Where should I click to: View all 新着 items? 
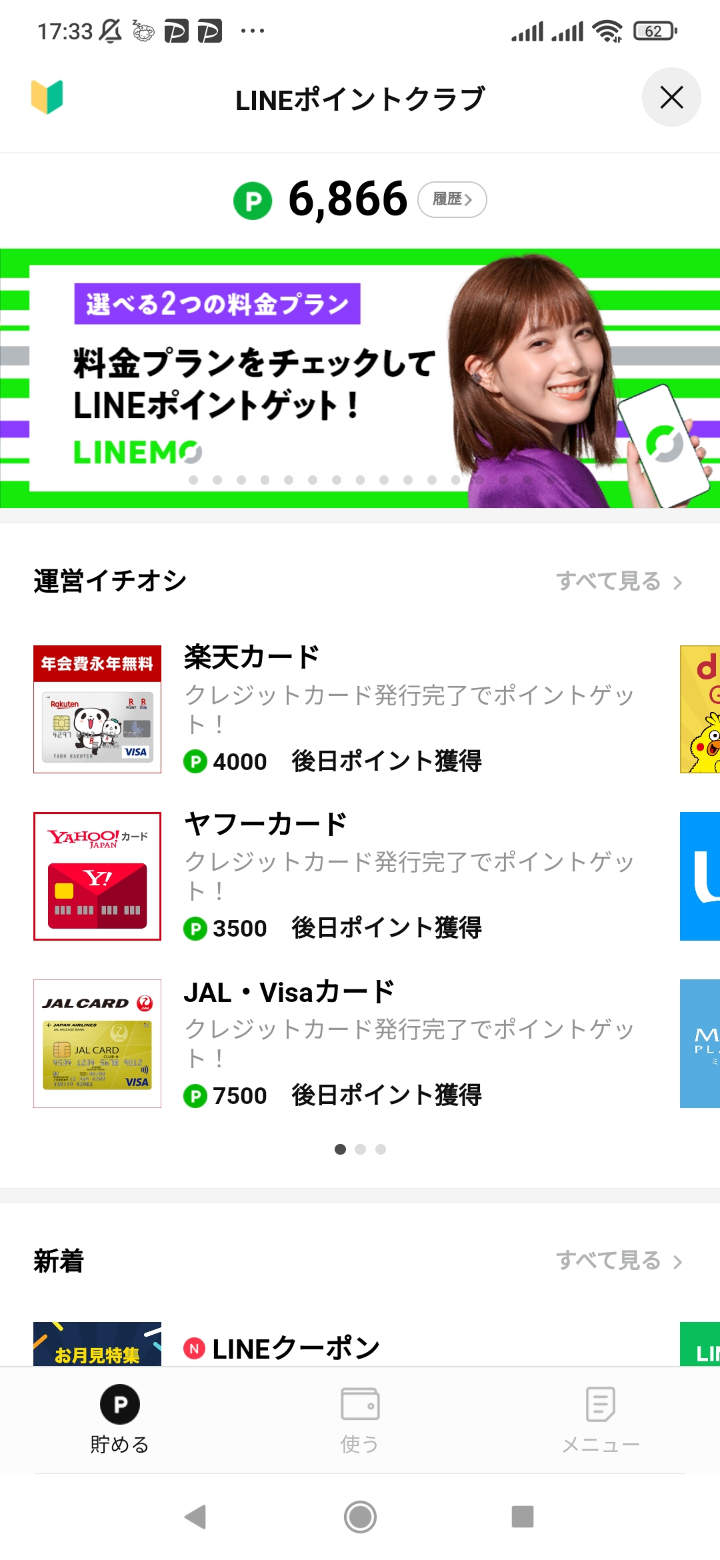[620, 1260]
